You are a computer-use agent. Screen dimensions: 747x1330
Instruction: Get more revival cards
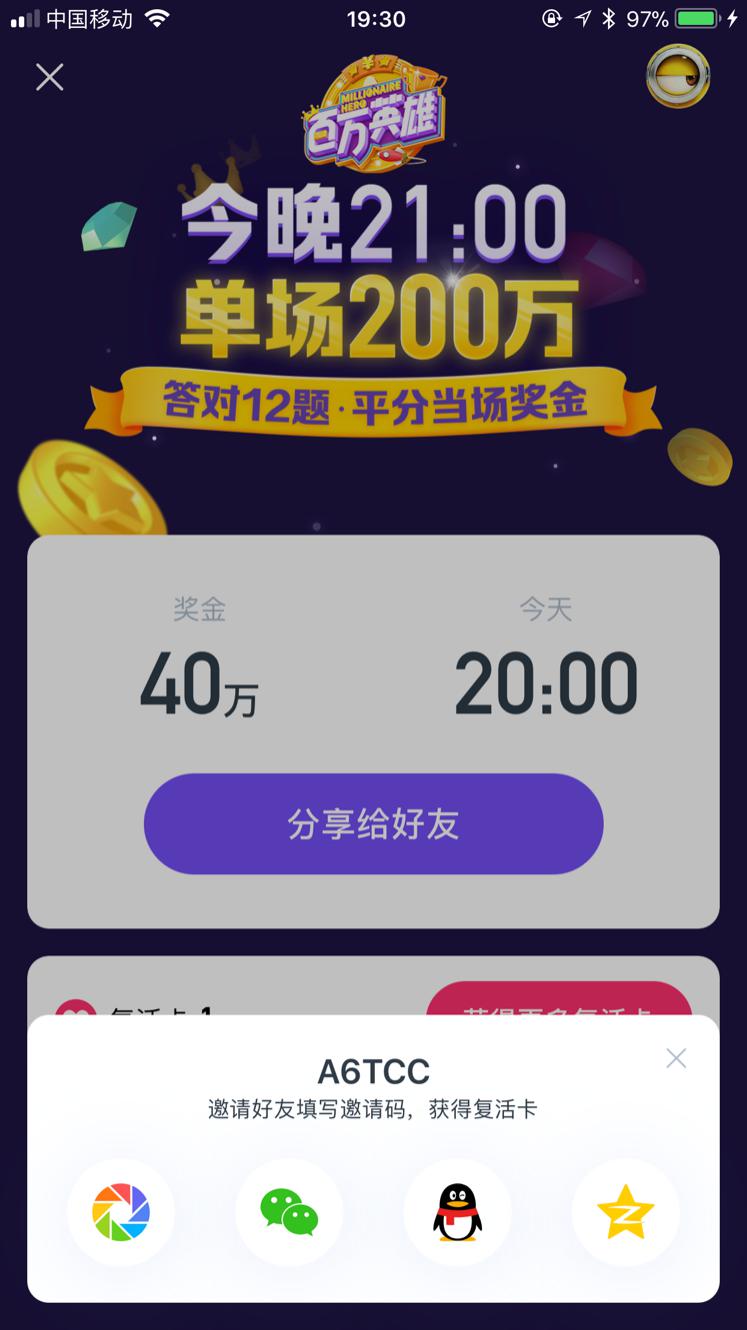click(x=559, y=1000)
